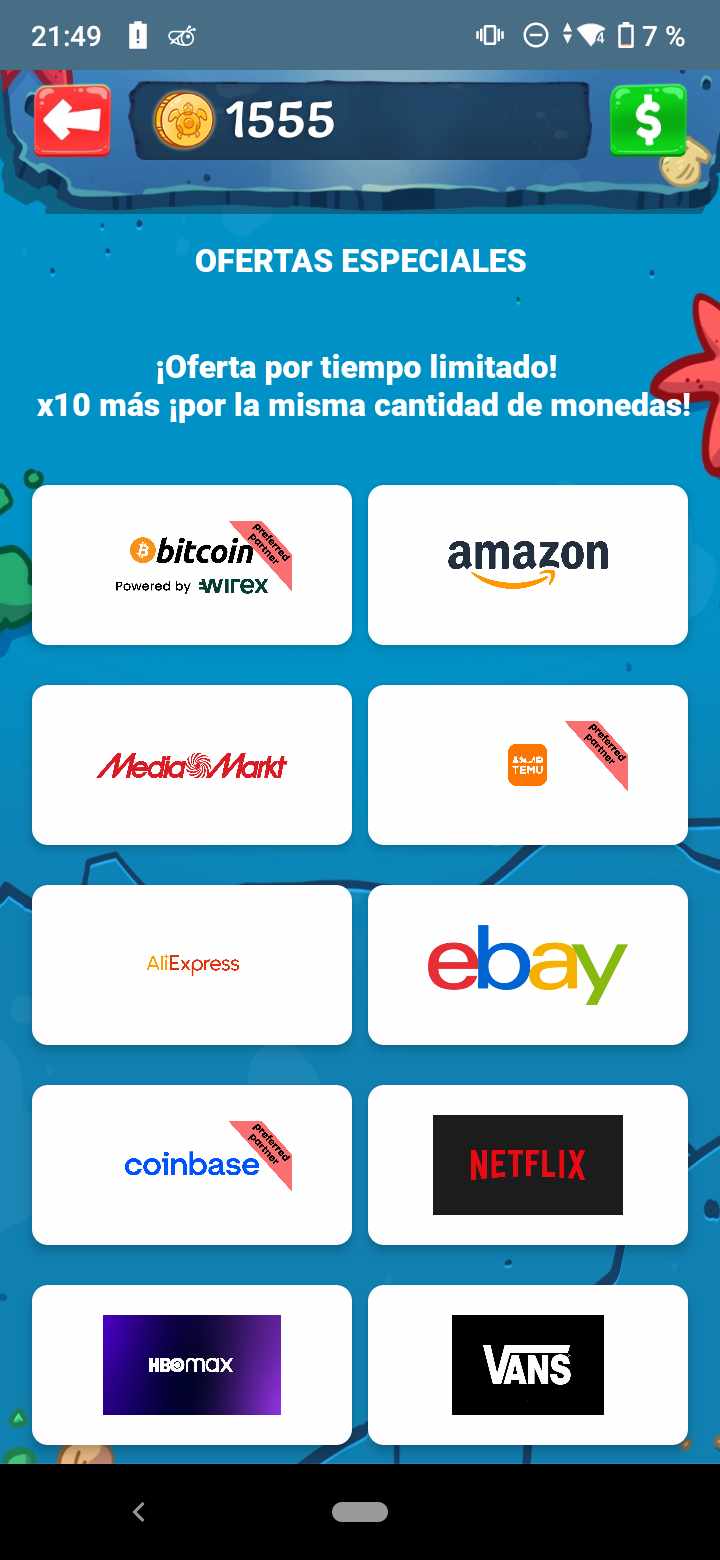The image size is (720, 1560).
Task: Tap the OFERTAS ESPECIALES heading
Action: click(361, 261)
